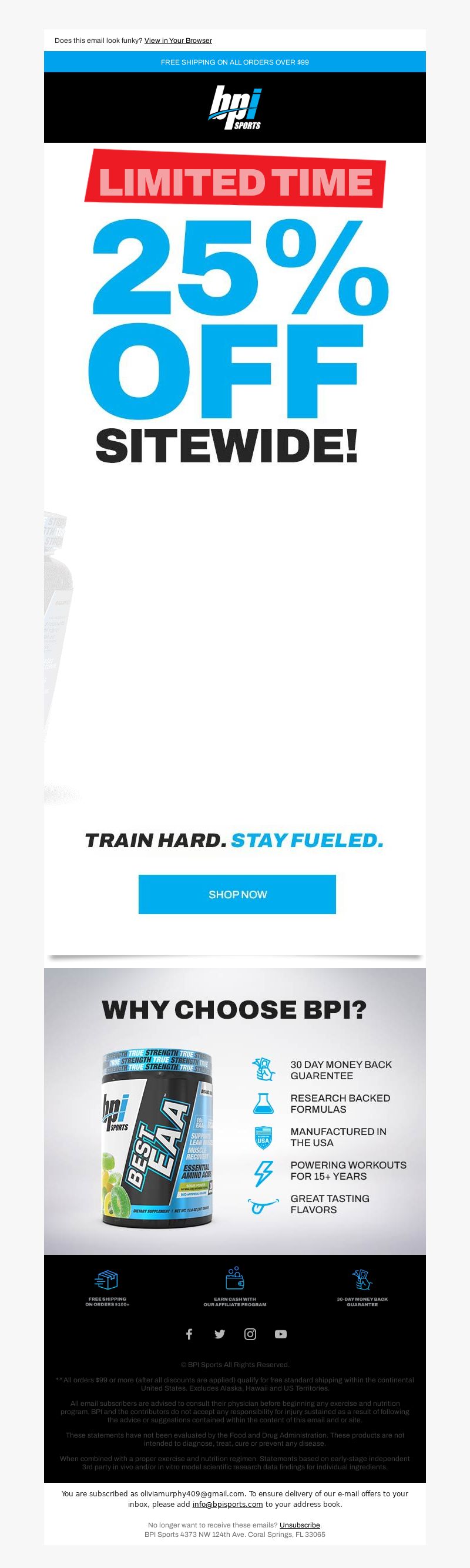Unsubscribe from these emails
This screenshot has height=1568, width=470.
click(x=300, y=1524)
